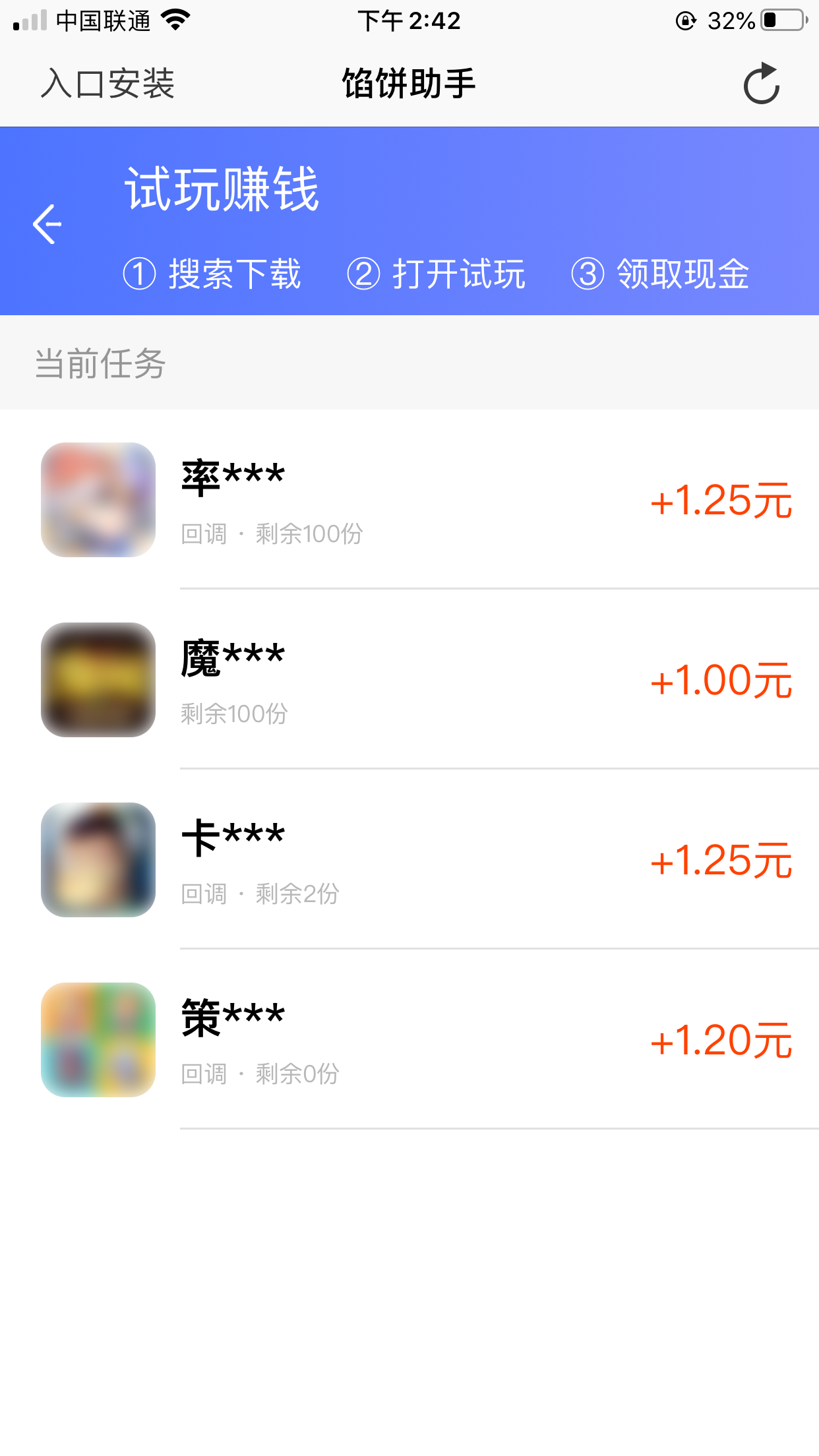Screen dimensions: 819x1456
Task: Select the 卡*** task with 2 remaining
Action: click(409, 859)
